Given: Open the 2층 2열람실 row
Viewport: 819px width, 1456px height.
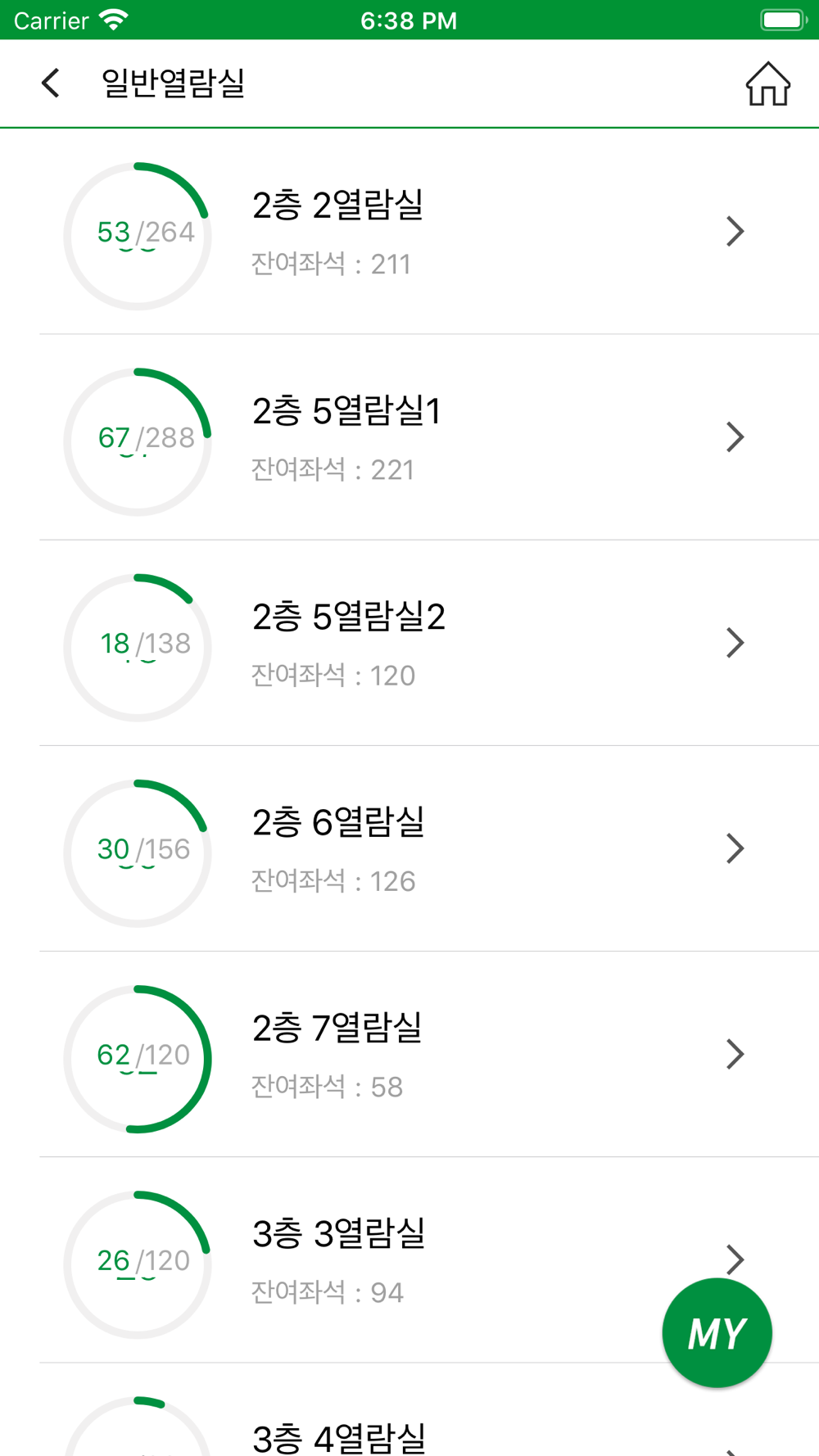Looking at the screenshot, I should (409, 232).
